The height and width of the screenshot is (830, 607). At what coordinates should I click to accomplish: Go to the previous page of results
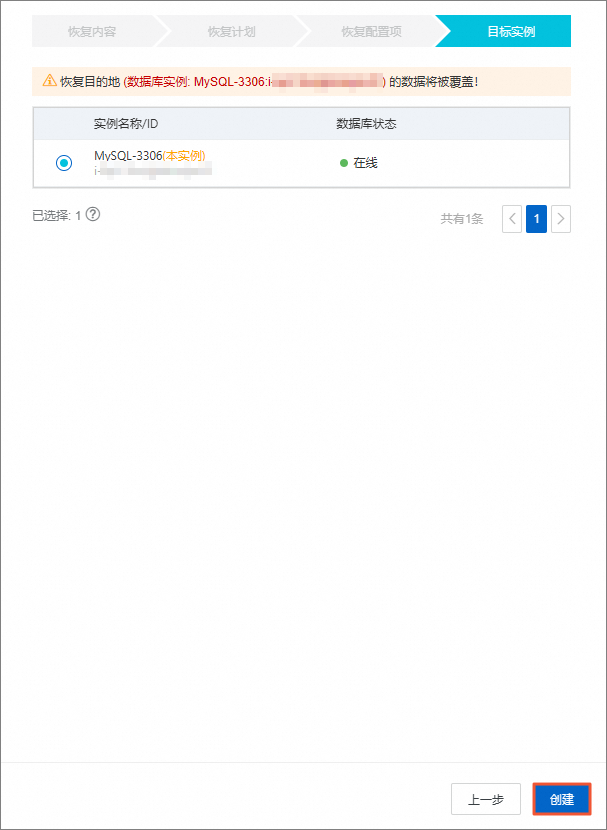click(x=512, y=219)
